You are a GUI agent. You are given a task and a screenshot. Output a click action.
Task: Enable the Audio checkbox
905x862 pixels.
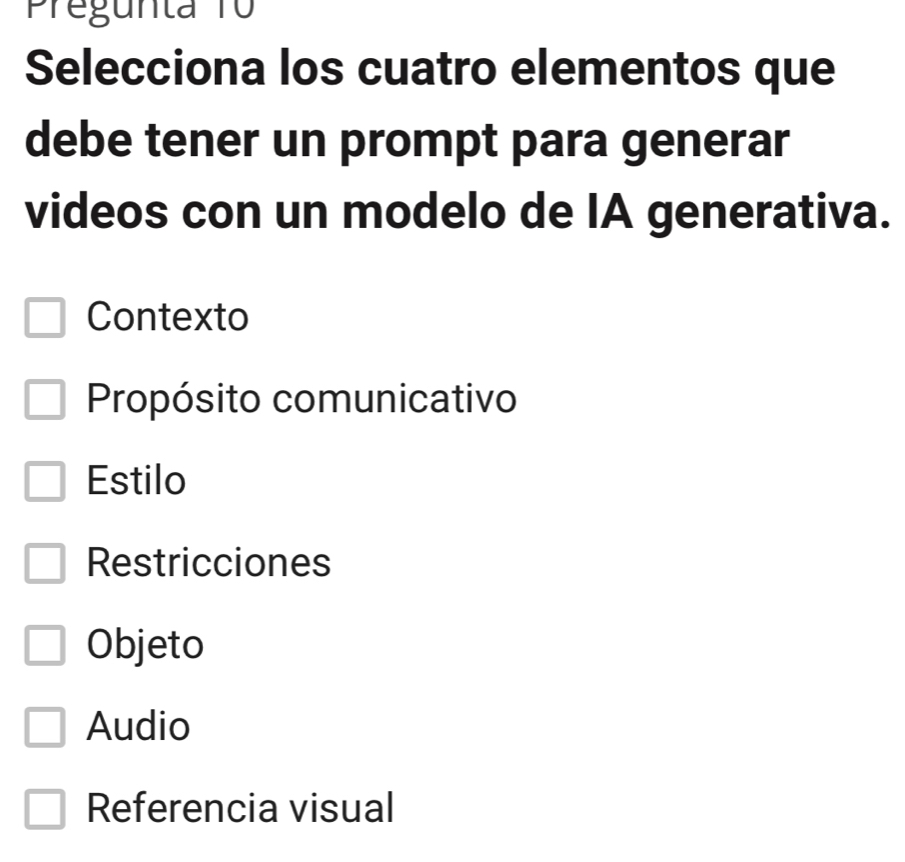(45, 726)
